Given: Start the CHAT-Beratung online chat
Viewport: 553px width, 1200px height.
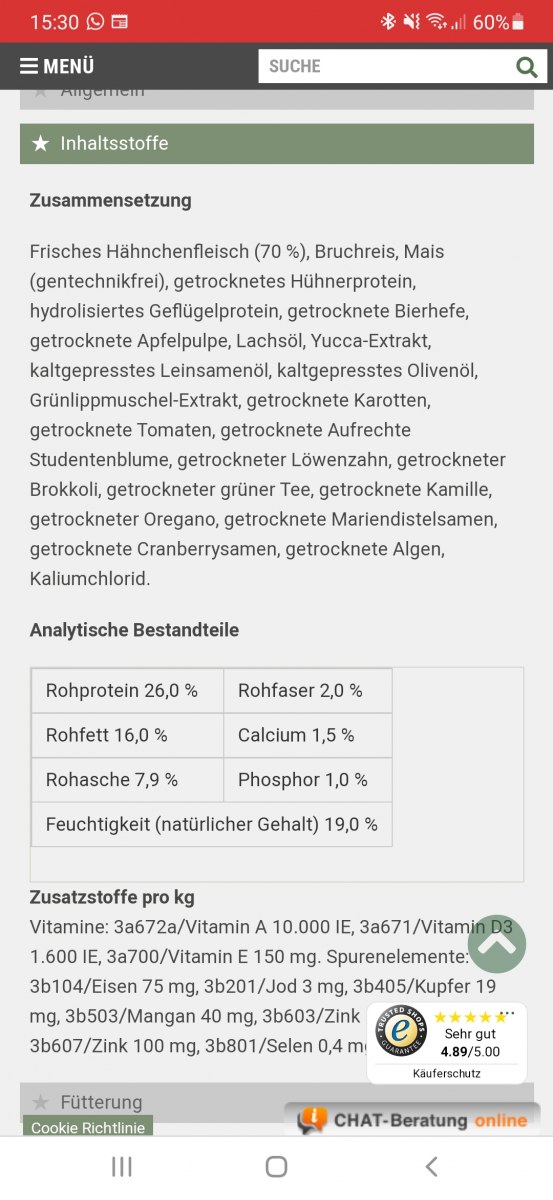Looking at the screenshot, I should 414,1120.
